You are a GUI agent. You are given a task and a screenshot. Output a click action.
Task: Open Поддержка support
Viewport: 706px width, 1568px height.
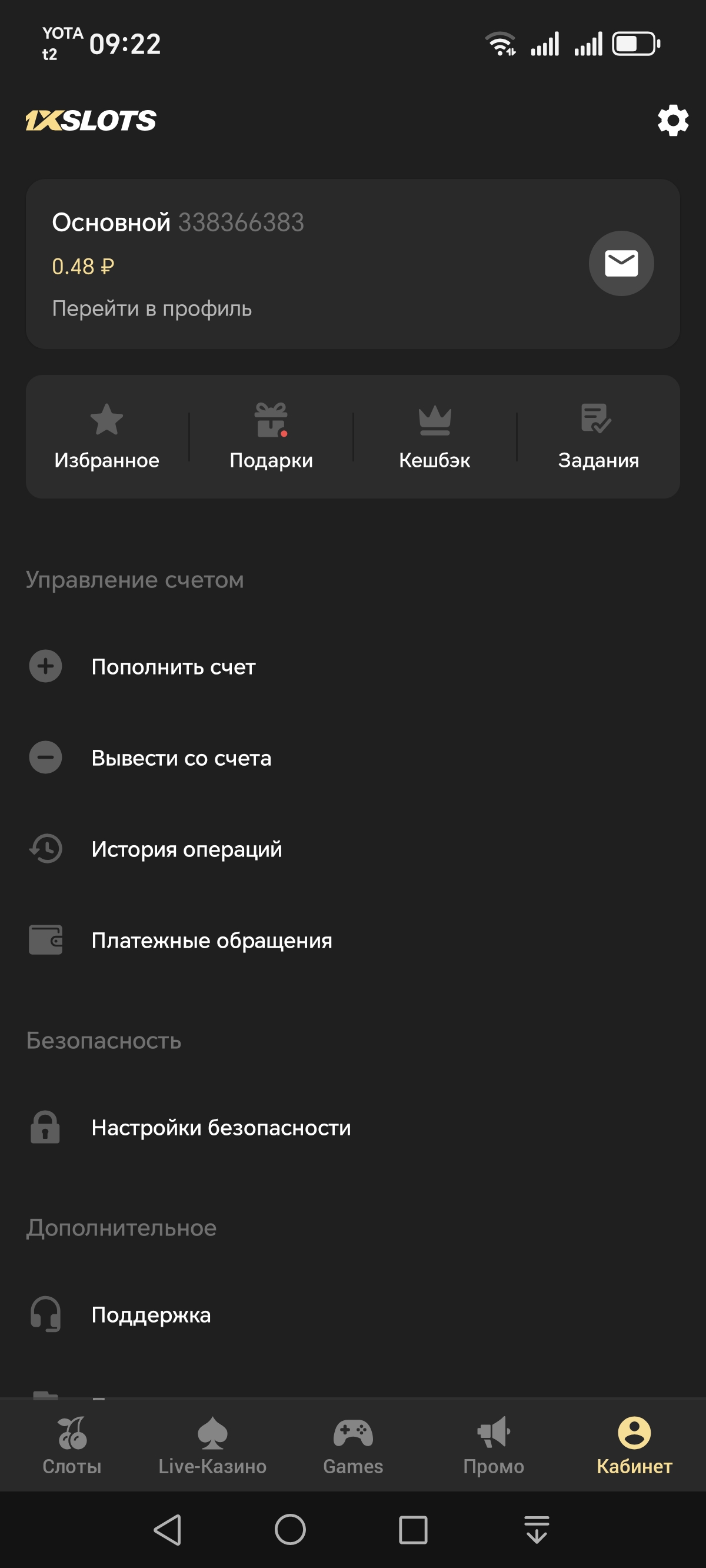151,1315
